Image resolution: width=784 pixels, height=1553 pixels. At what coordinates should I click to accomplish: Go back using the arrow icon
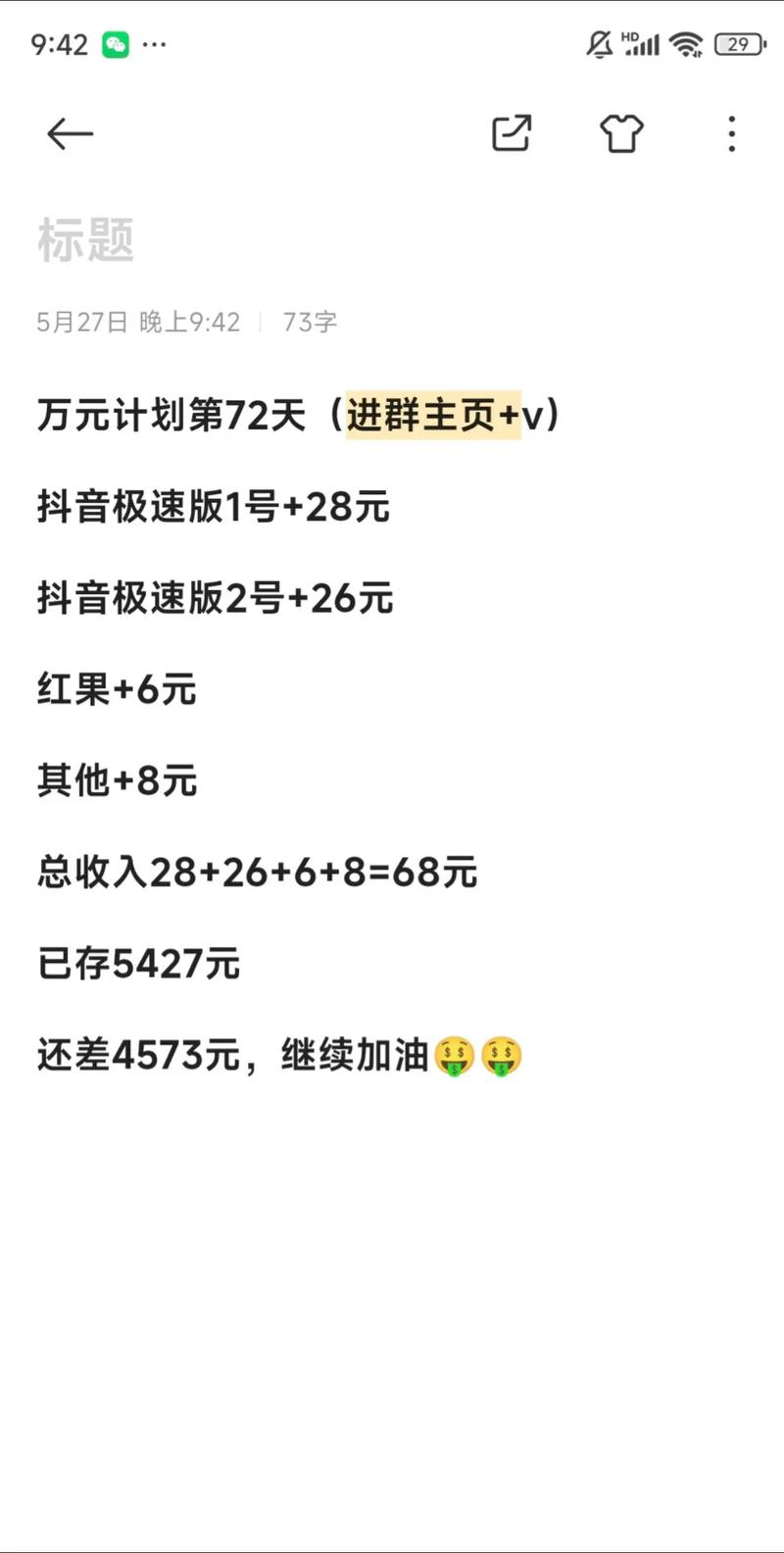(70, 134)
